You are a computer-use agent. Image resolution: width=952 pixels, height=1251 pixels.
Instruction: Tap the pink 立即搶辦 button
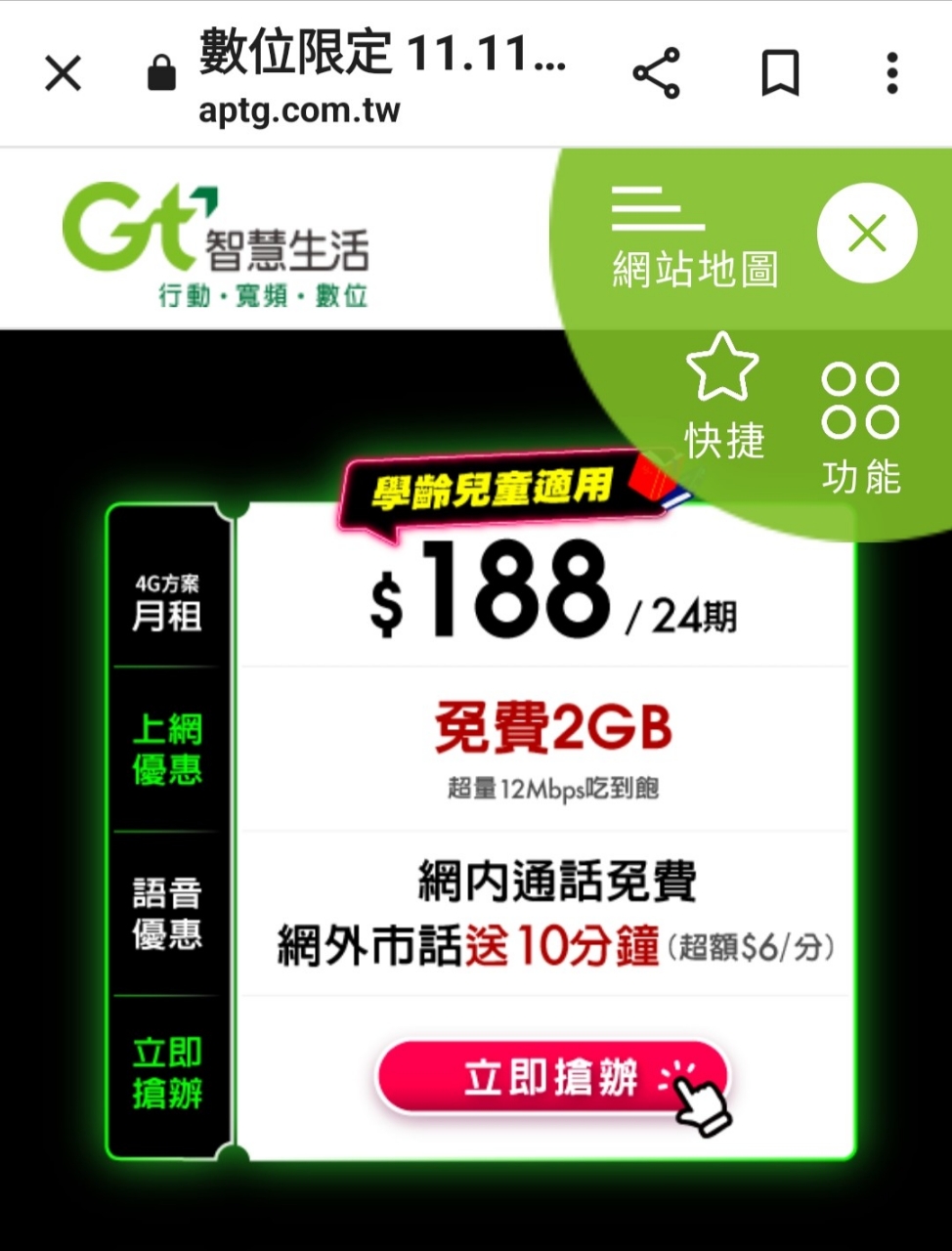point(552,1078)
